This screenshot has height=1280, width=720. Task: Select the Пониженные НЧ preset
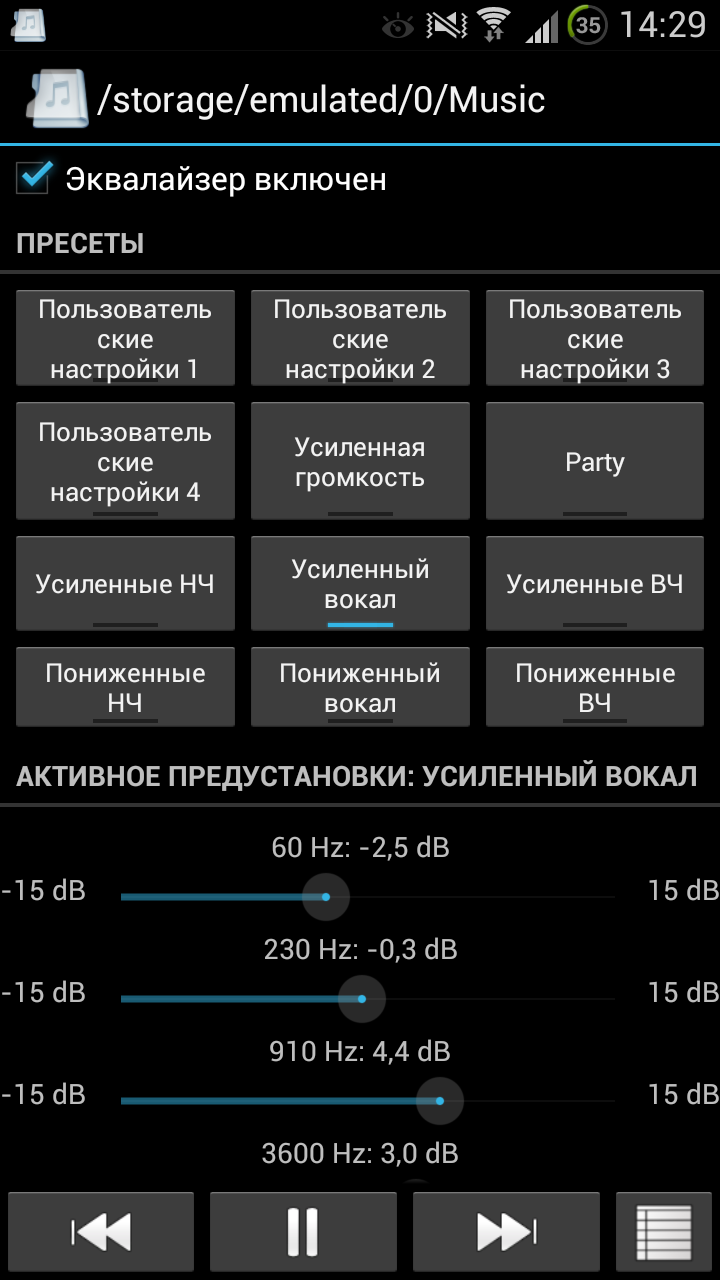click(125, 687)
